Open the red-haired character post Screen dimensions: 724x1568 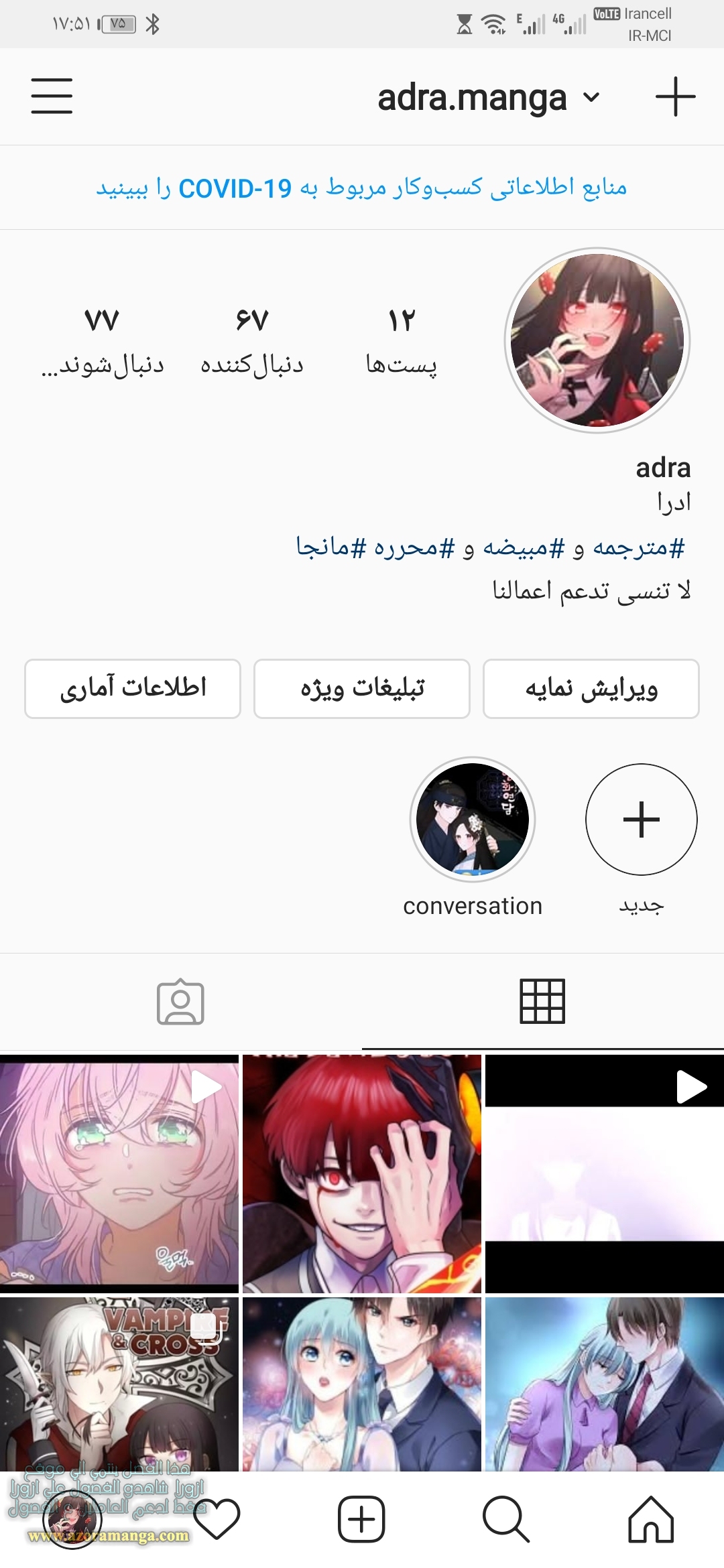tap(361, 1174)
